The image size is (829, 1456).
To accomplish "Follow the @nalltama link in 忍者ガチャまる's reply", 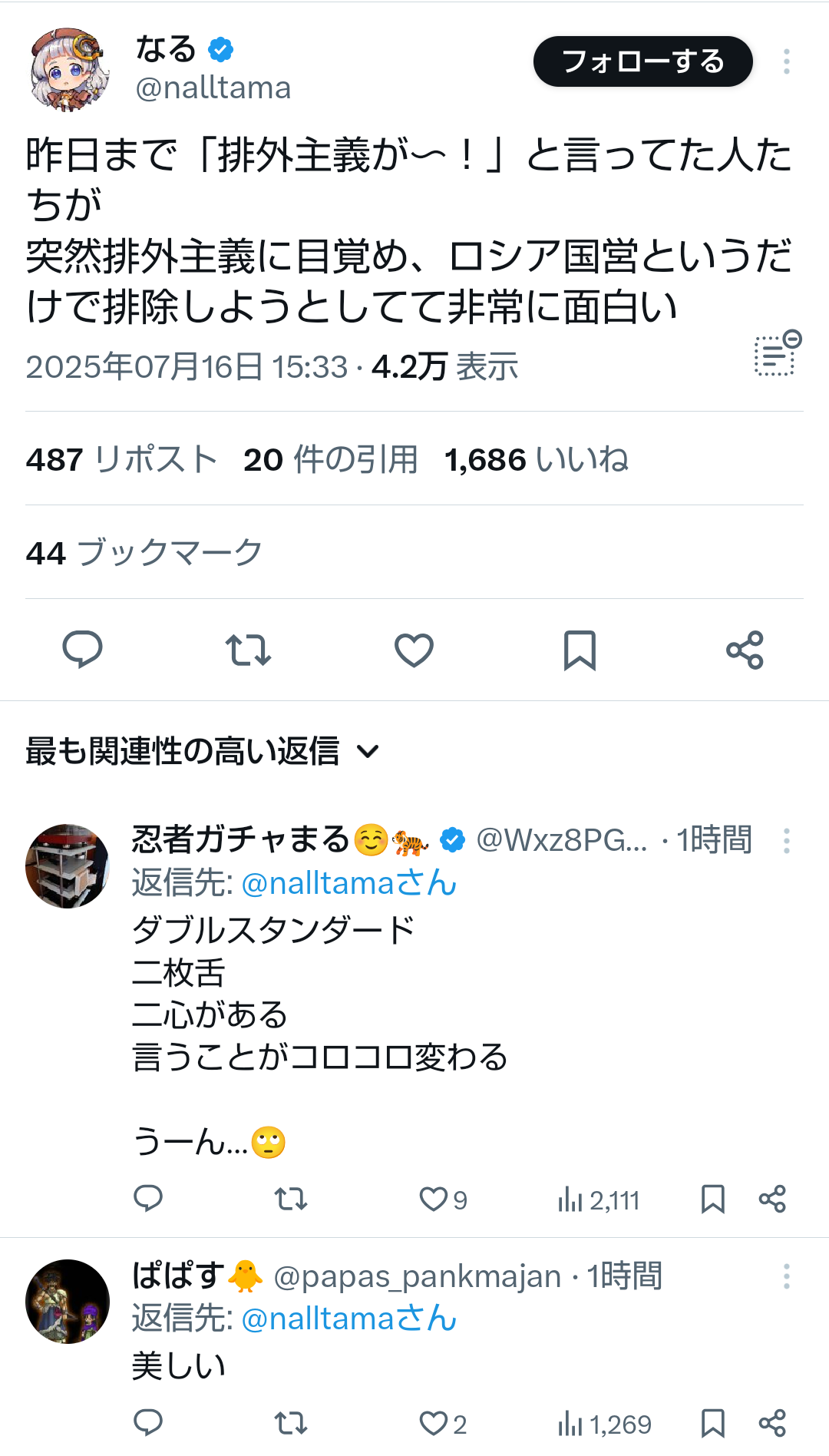I will [349, 883].
